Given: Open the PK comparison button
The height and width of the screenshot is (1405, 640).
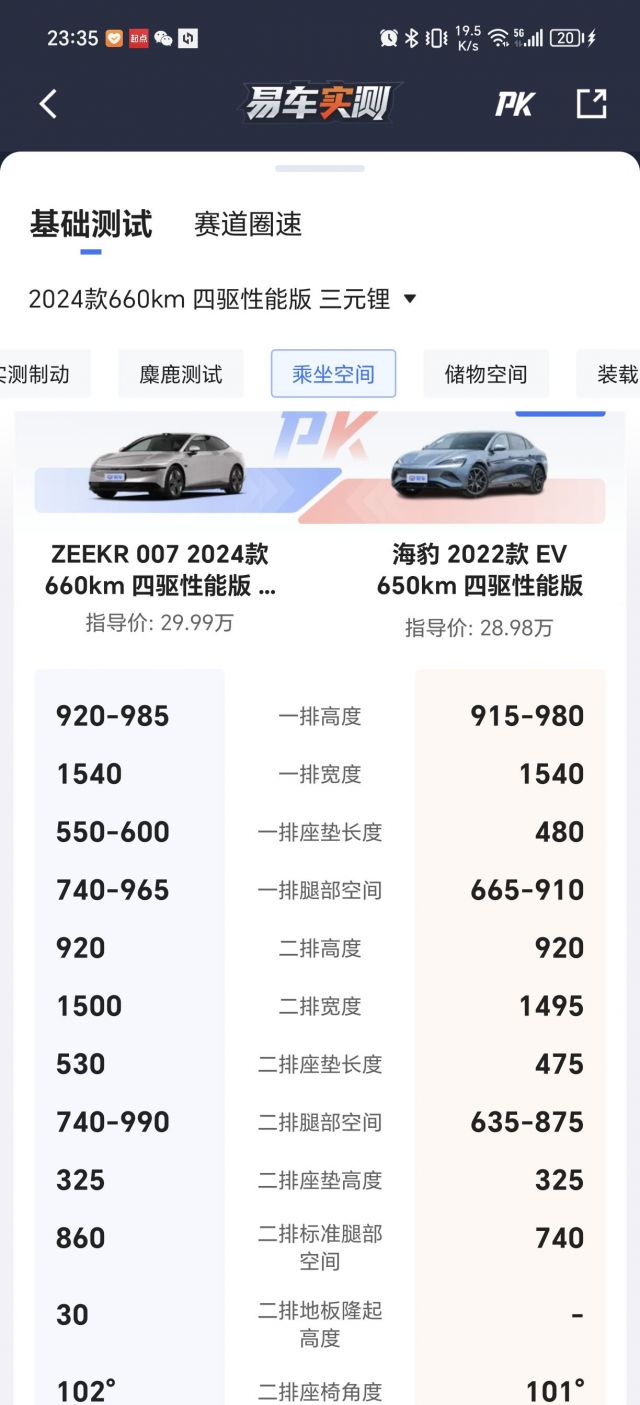Looking at the screenshot, I should click(515, 104).
